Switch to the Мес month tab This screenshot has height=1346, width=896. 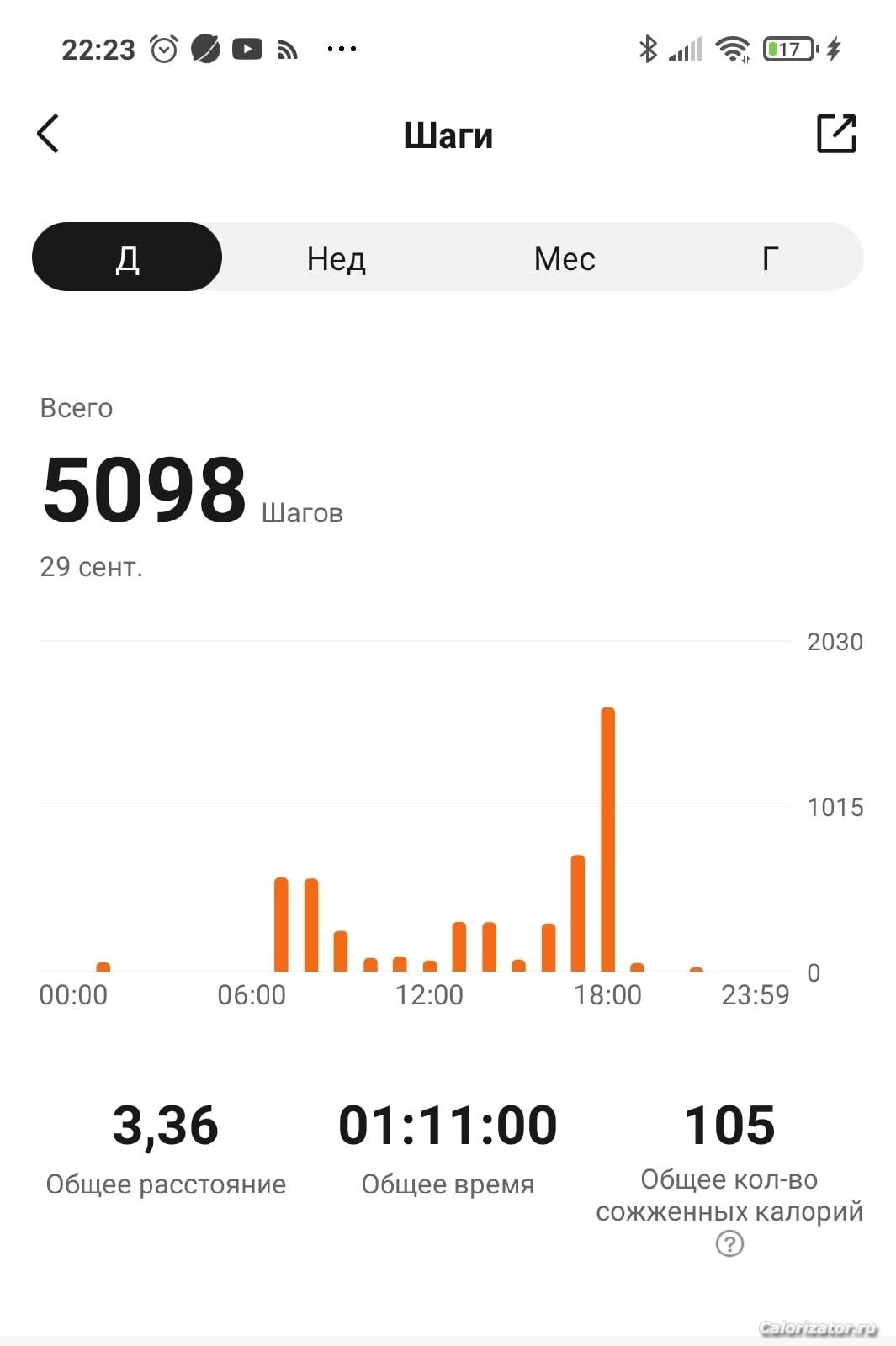pyautogui.click(x=565, y=258)
